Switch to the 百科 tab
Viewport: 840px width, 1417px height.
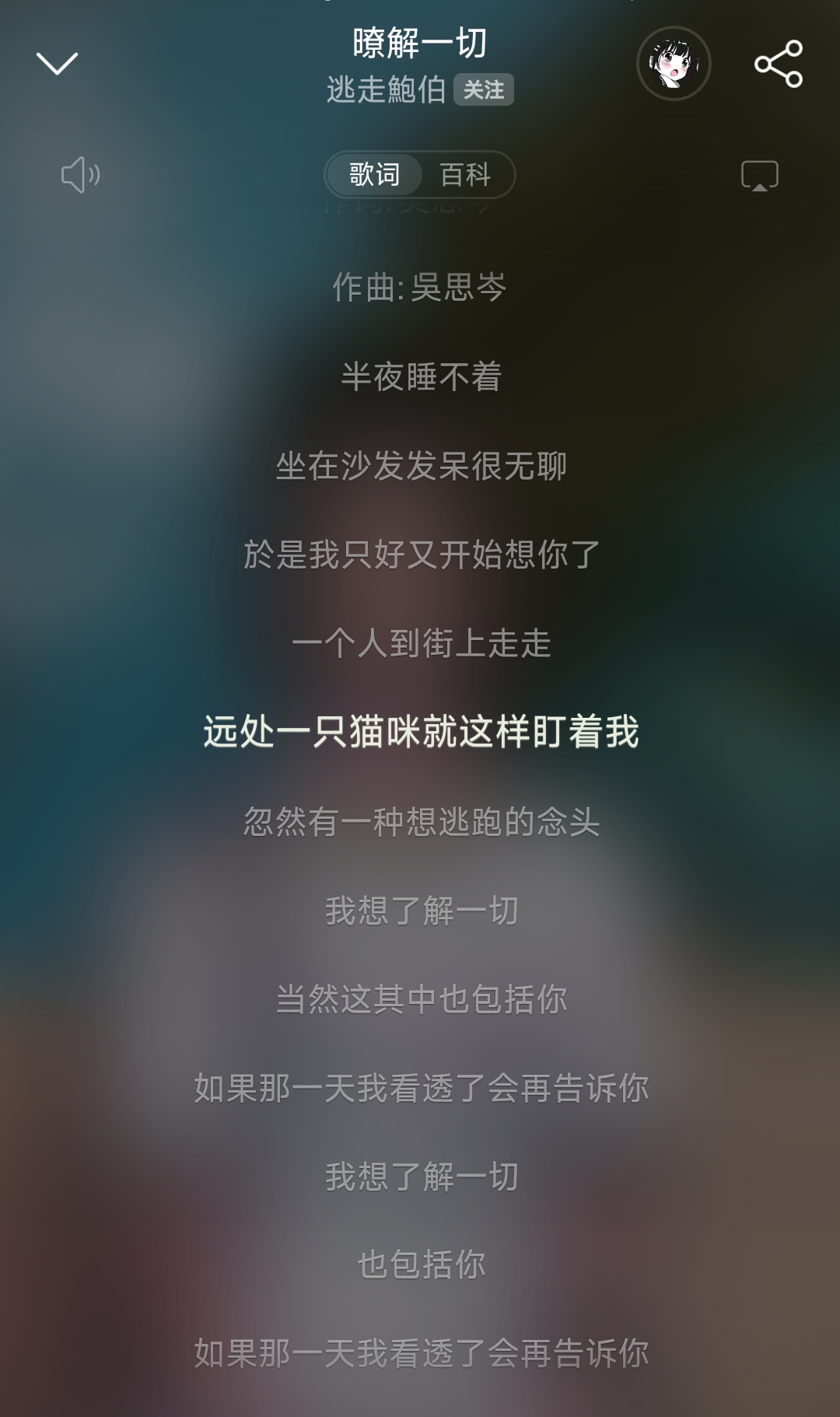click(x=465, y=174)
